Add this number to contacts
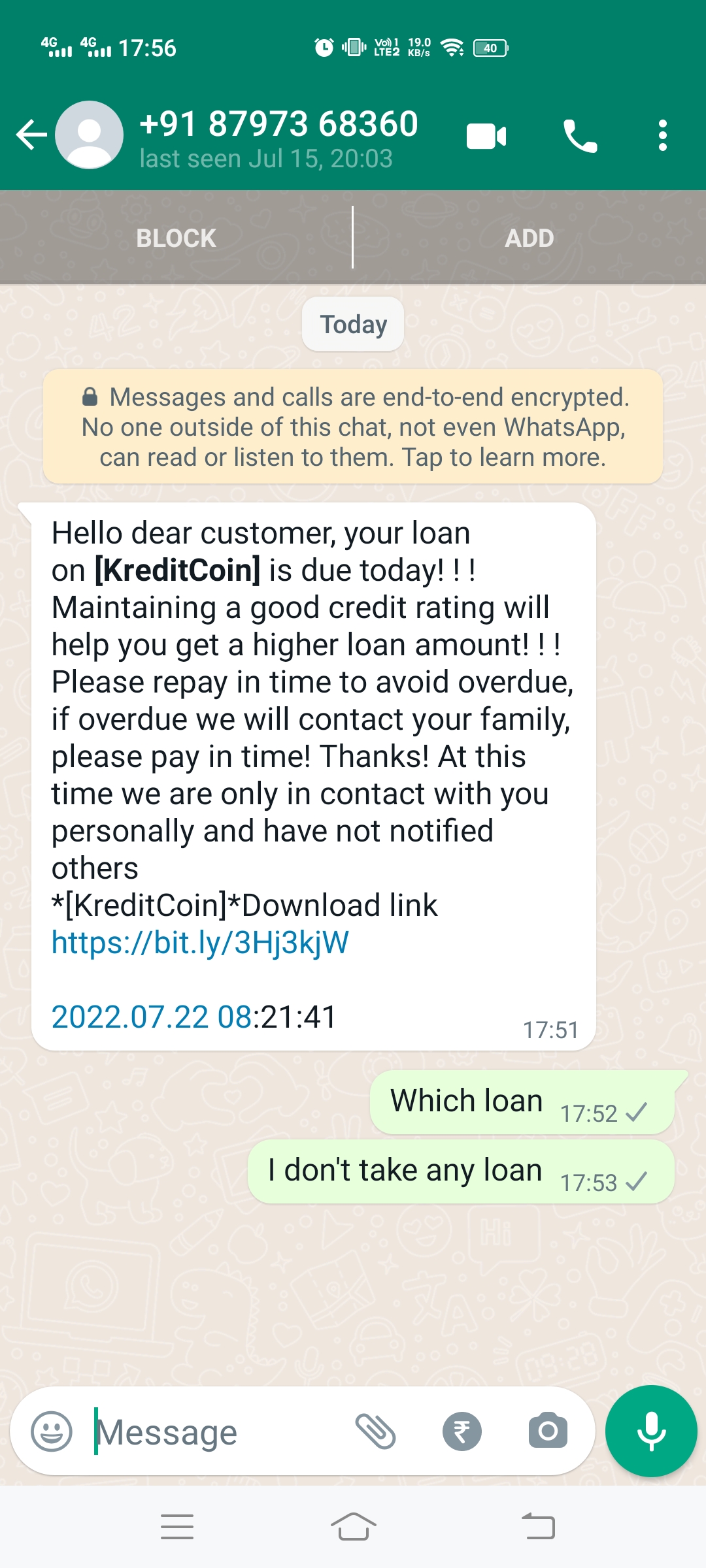This screenshot has height=1568, width=706. coord(529,238)
